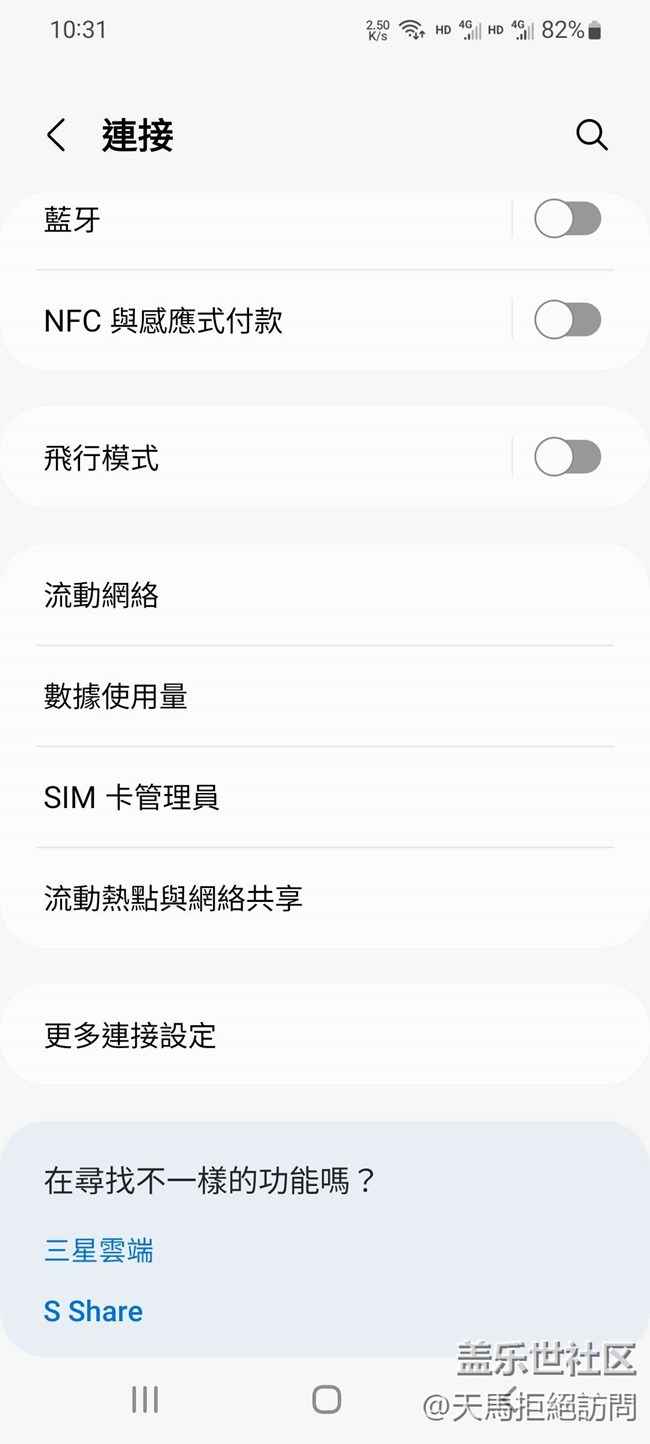Open 藍牙 settings row
This screenshot has width=650, height=1444.
[250, 220]
